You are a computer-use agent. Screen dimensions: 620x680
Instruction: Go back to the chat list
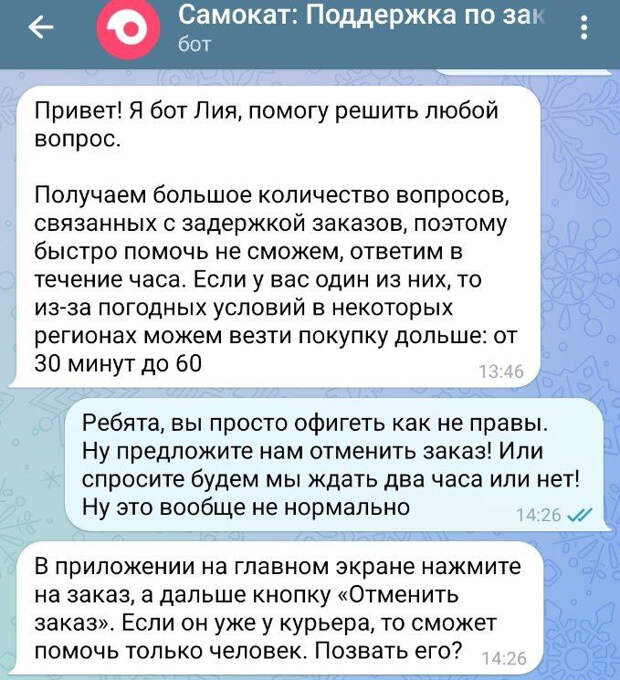41,31
